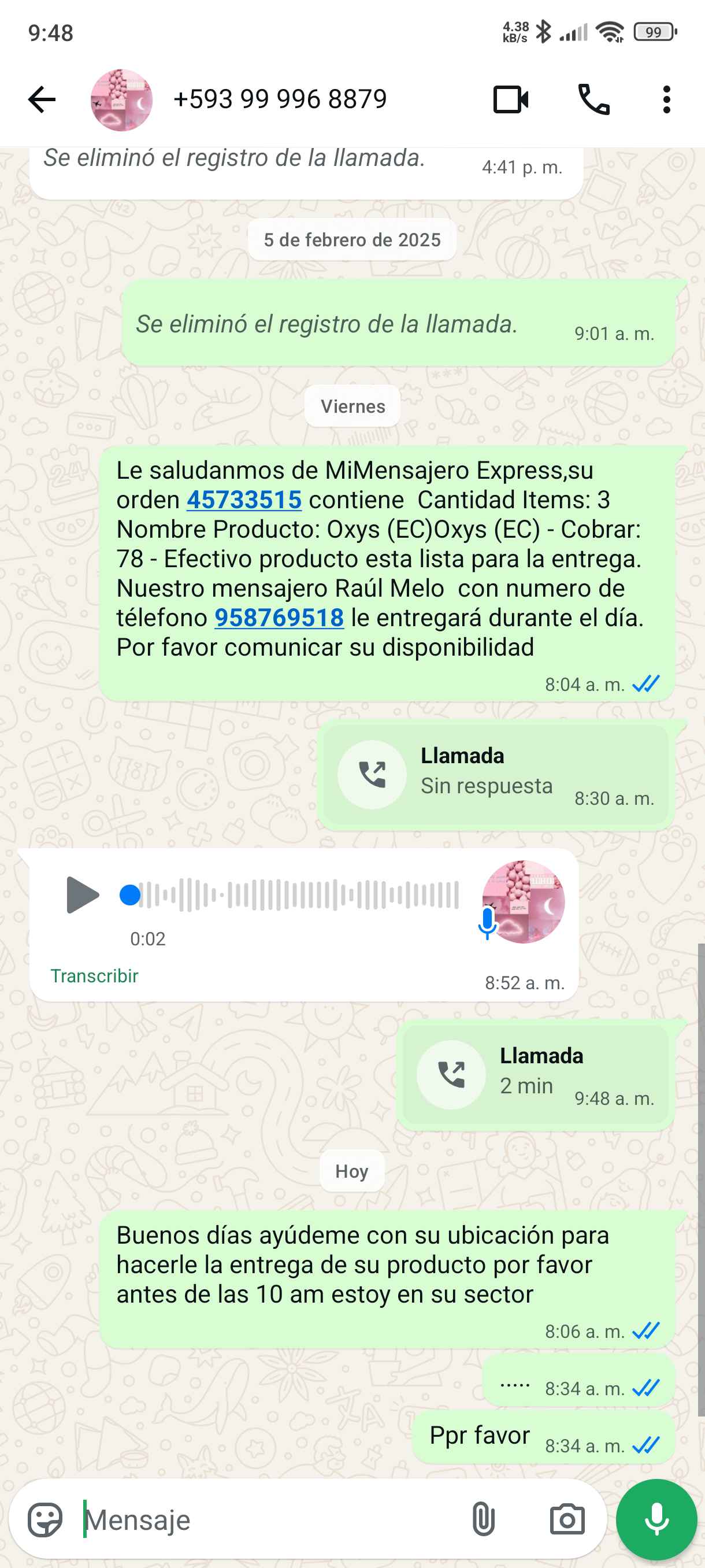Play the 0:02 voice message
705x1568 pixels.
click(x=82, y=895)
